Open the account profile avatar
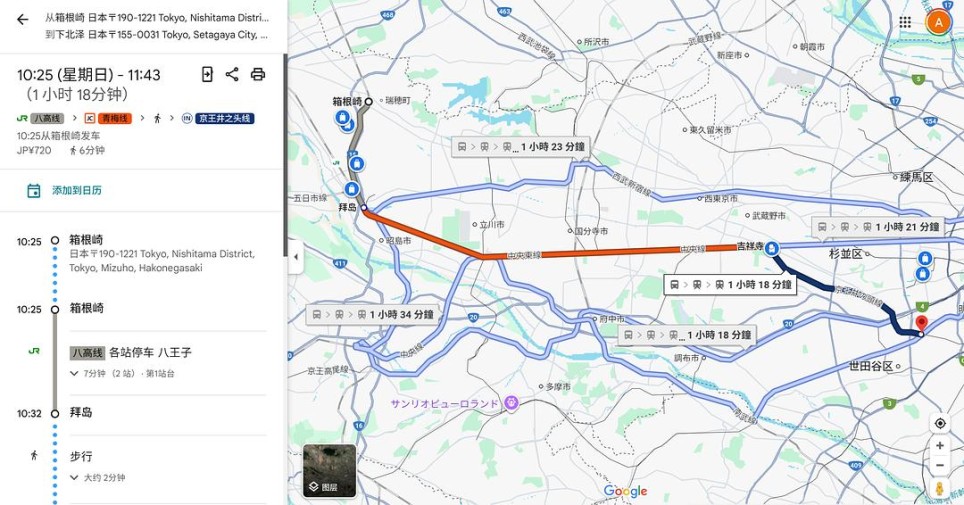This screenshot has height=505, width=964. 938,22
